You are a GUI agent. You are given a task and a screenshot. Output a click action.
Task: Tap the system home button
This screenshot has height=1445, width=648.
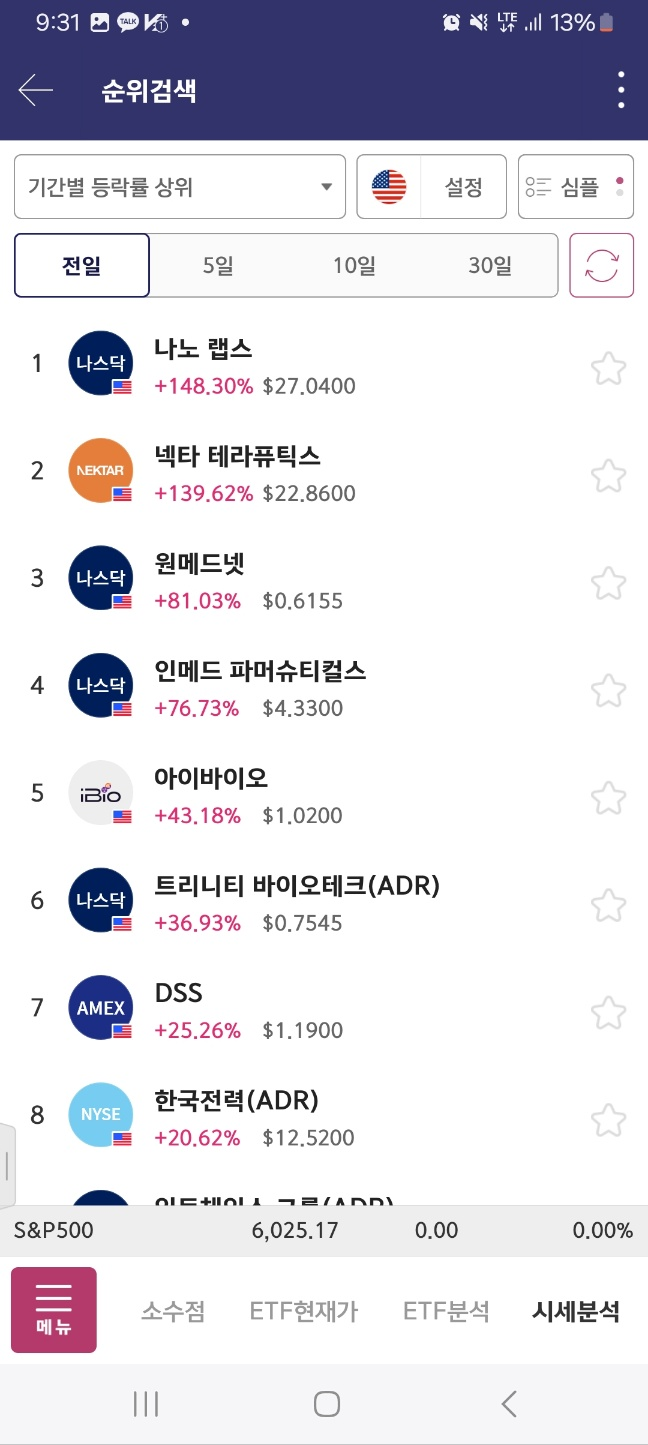click(327, 1404)
